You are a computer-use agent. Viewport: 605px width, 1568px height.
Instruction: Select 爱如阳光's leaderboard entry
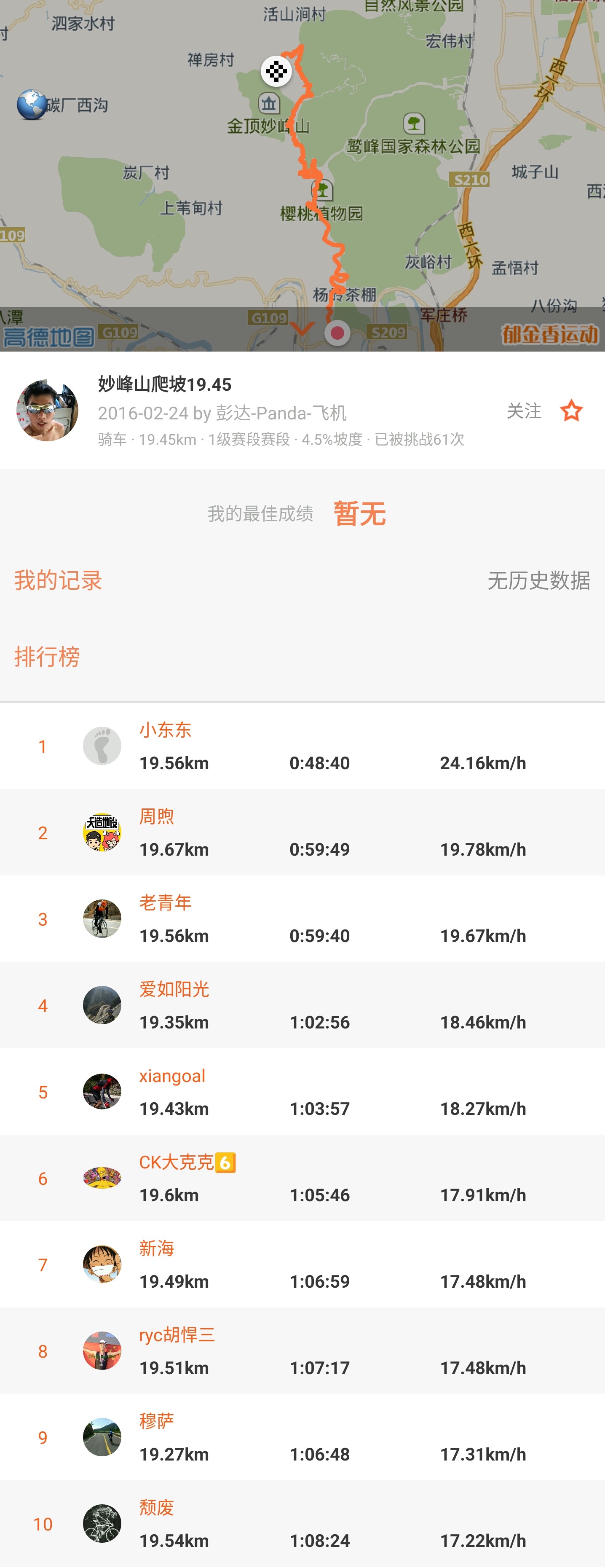click(x=302, y=1005)
